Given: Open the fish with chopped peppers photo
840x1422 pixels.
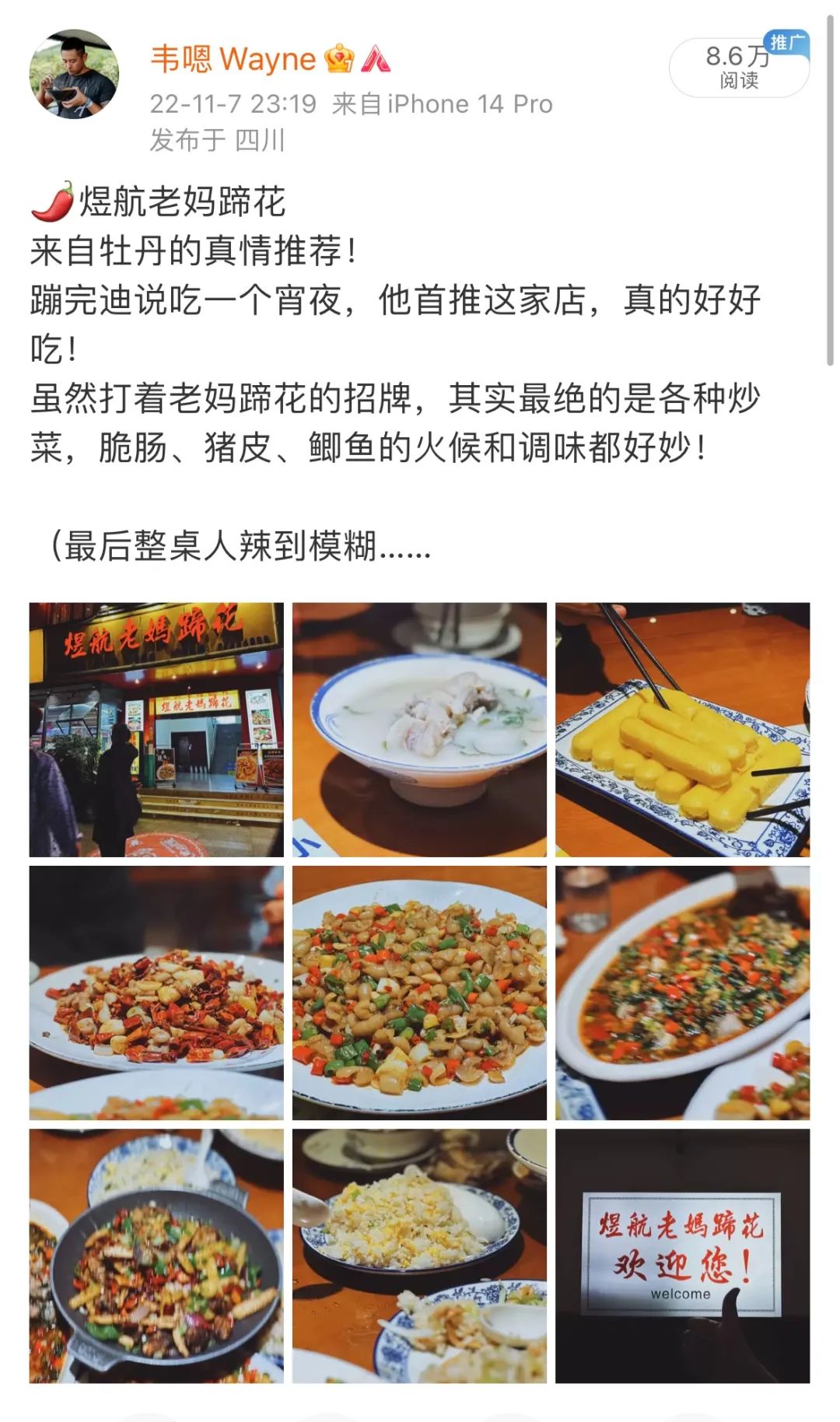Looking at the screenshot, I should tap(682, 993).
